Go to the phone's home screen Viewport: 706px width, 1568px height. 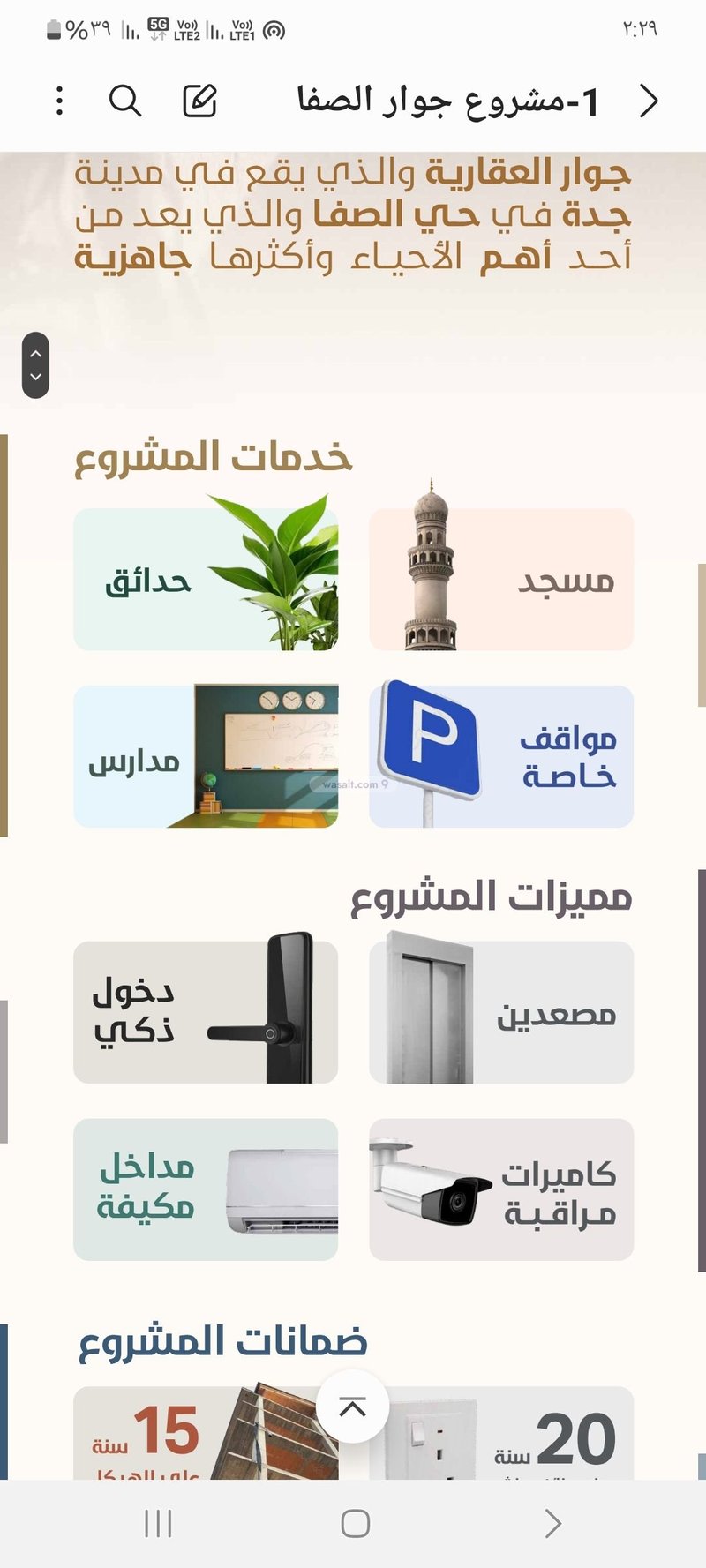(355, 1523)
